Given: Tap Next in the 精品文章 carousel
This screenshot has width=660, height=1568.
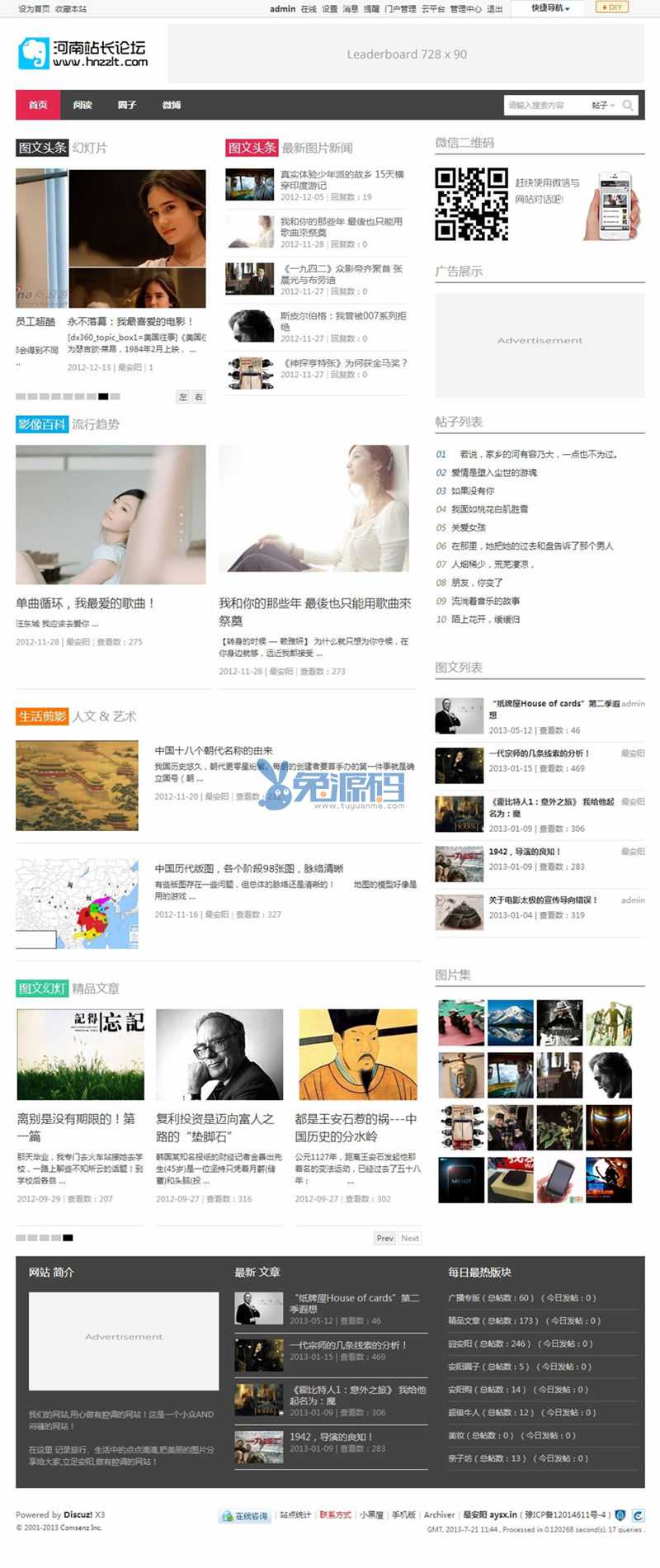Looking at the screenshot, I should click(410, 1238).
